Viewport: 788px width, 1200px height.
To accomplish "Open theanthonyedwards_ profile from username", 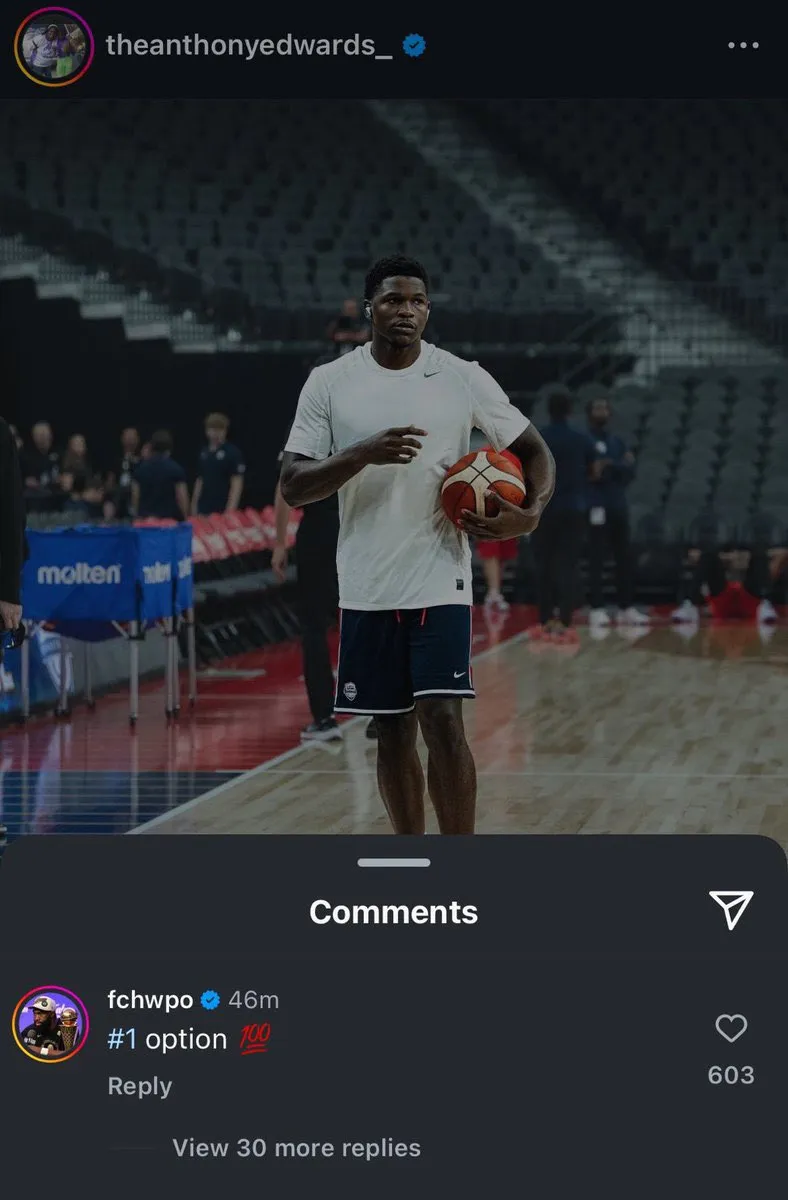I will [249, 46].
